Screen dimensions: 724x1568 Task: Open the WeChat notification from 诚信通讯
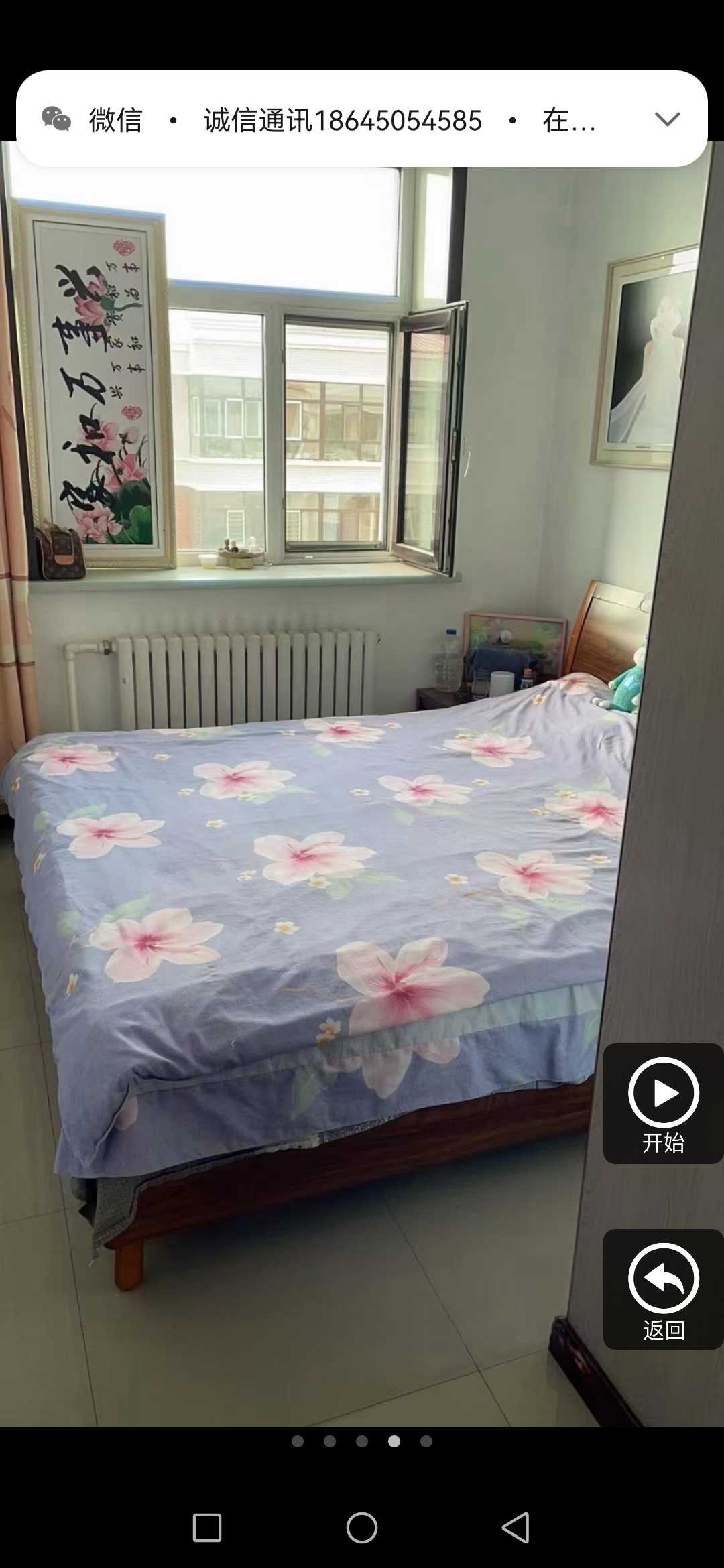[x=342, y=121]
